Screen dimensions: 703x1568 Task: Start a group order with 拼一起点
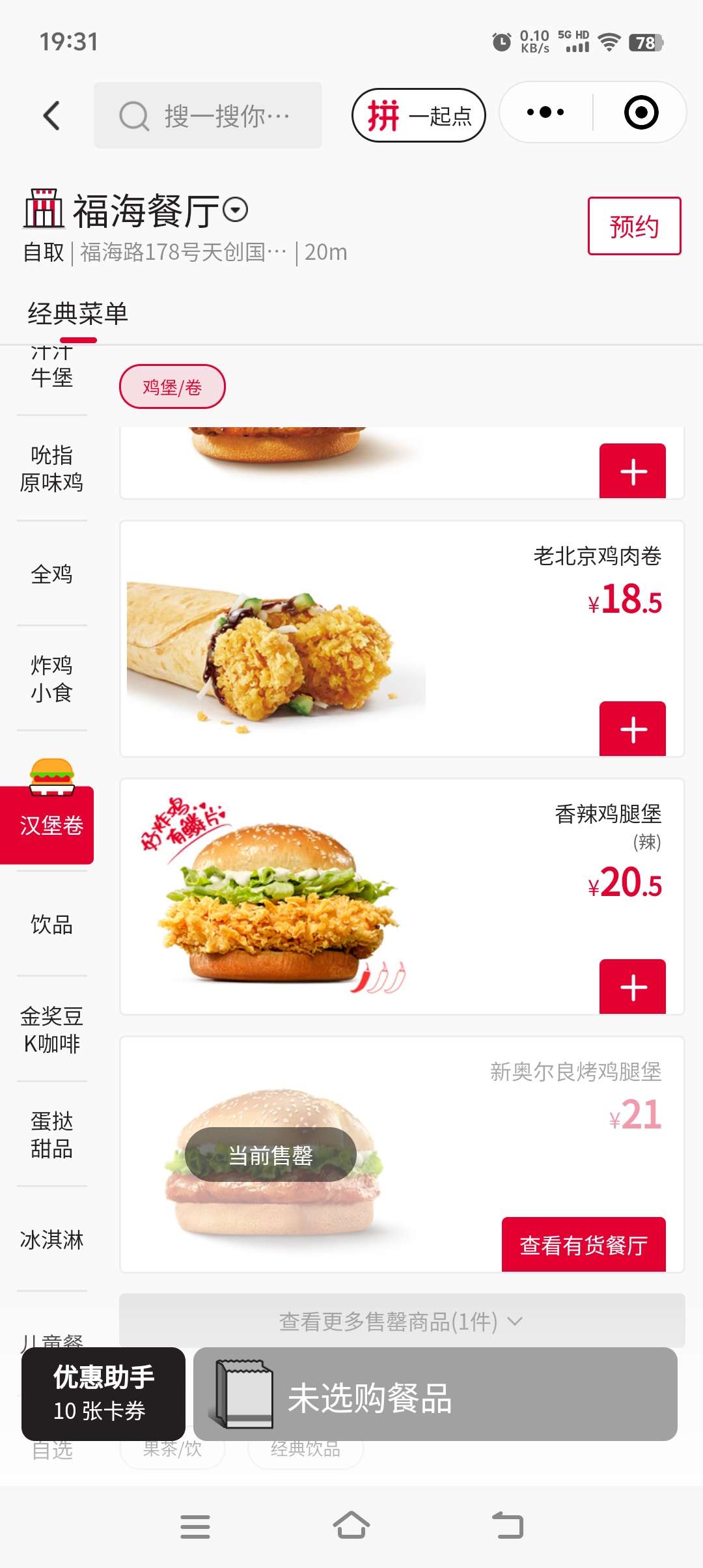point(419,116)
